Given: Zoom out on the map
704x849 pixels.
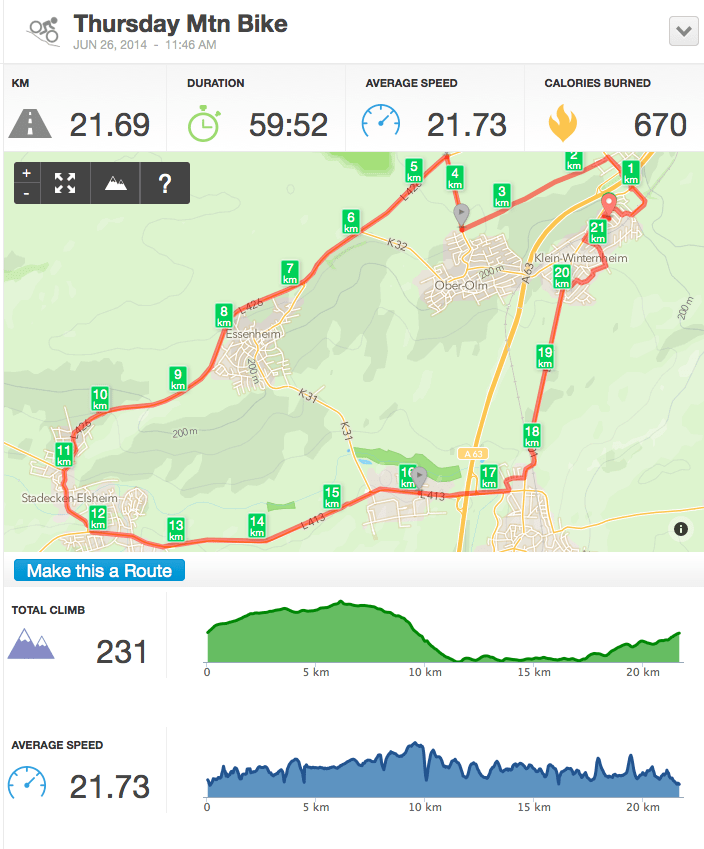Looking at the screenshot, I should pos(26,192).
